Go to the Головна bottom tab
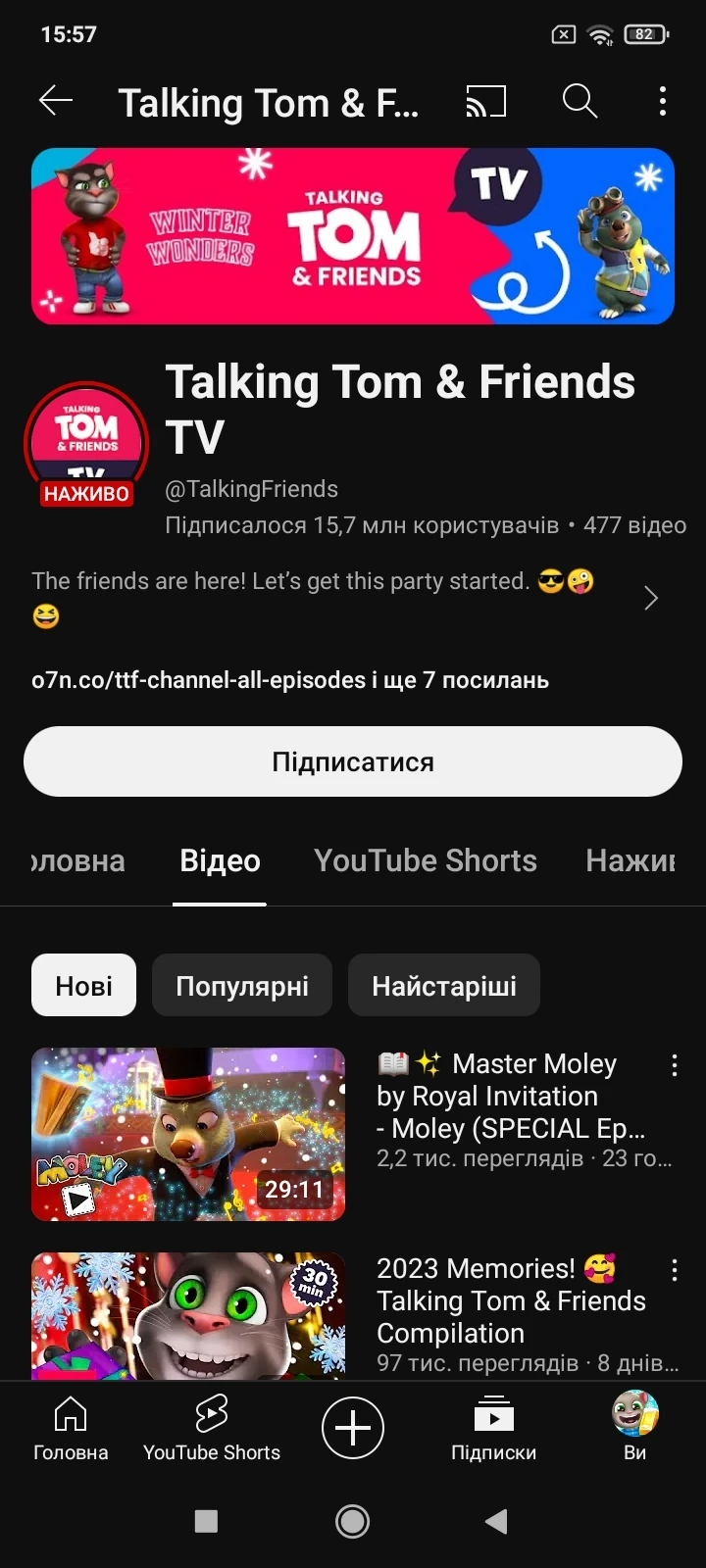Screen dimensions: 706x1568 [71, 1428]
